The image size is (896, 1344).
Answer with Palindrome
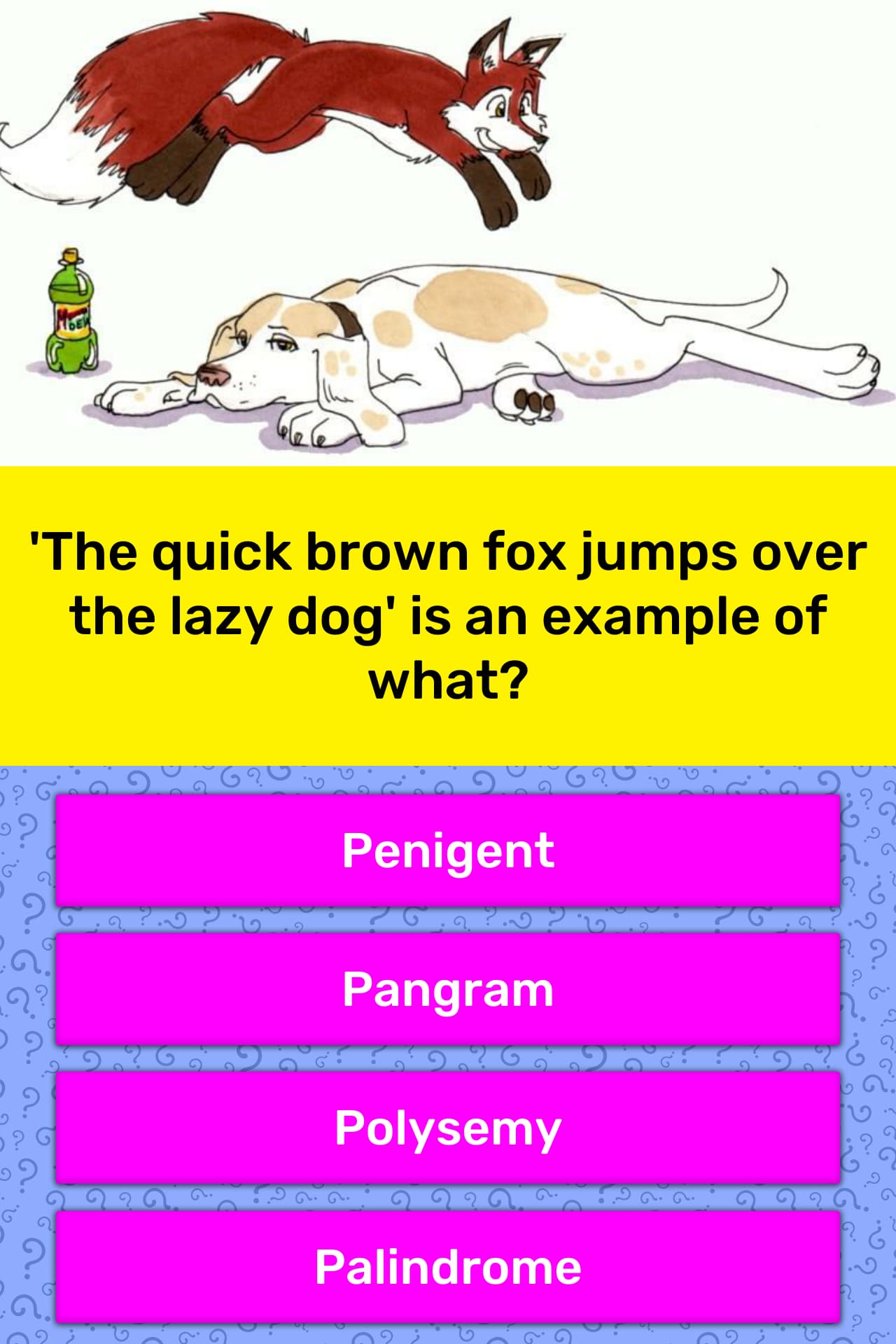448,1266
